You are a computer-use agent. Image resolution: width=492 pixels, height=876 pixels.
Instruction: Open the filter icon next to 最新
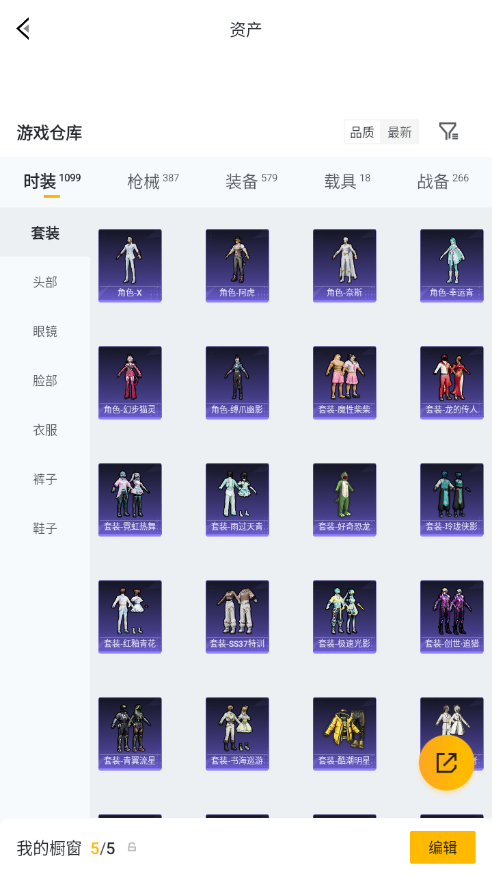point(448,132)
